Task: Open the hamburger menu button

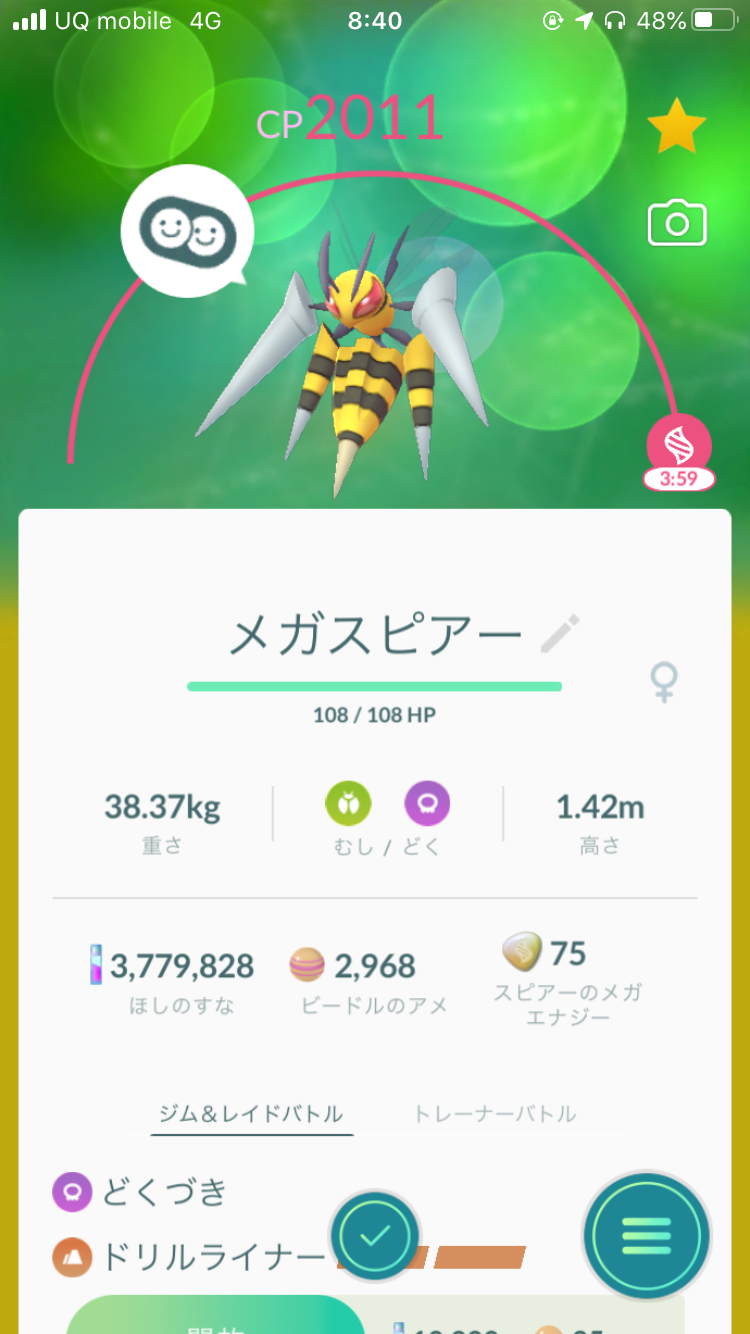Action: point(647,1236)
